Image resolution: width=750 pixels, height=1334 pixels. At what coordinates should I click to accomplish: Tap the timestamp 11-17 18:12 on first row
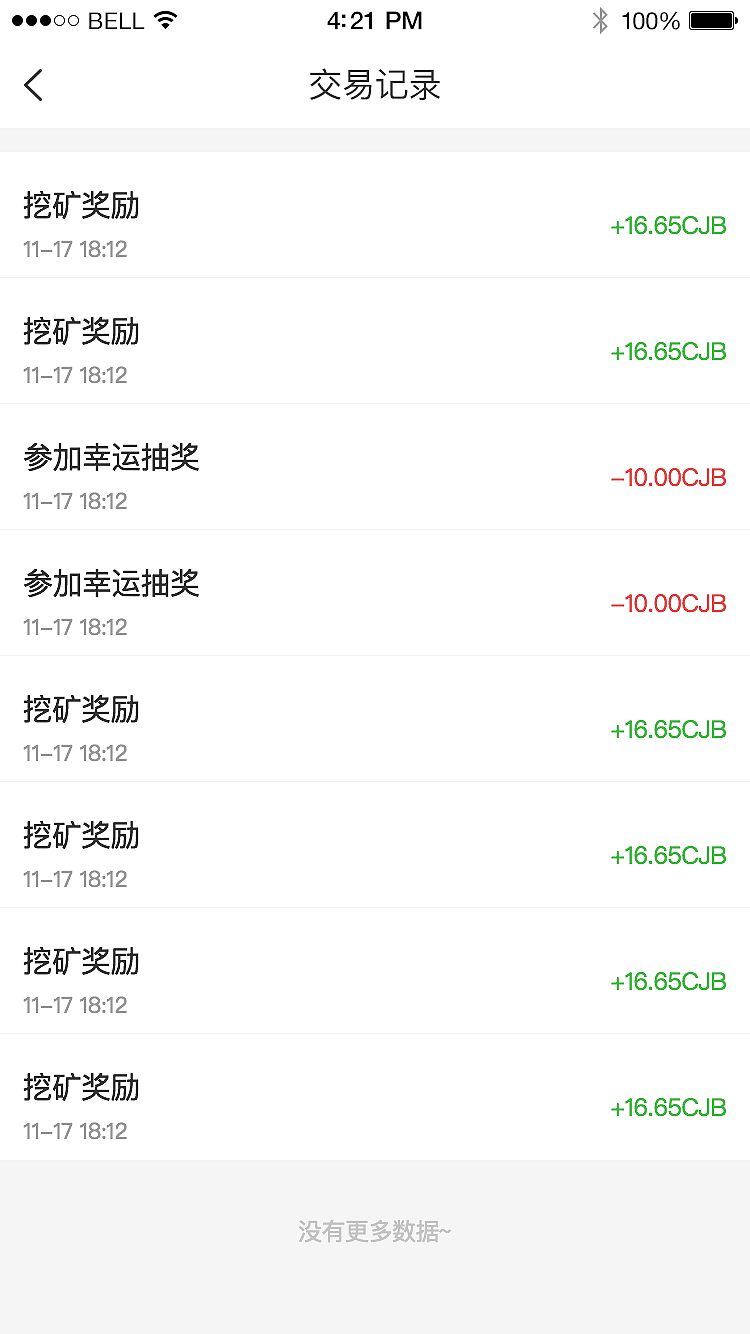(75, 249)
